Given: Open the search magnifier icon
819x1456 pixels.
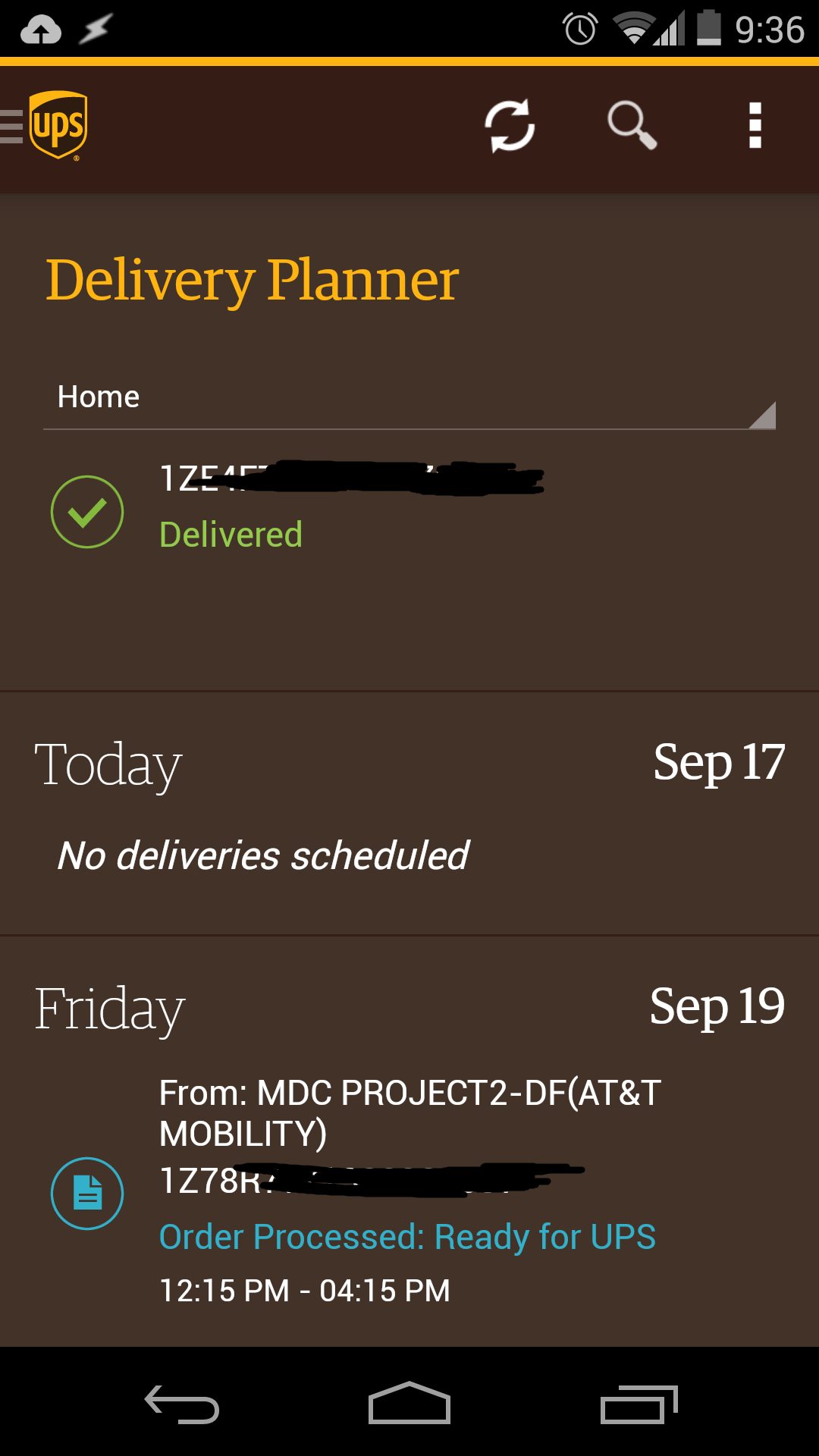Looking at the screenshot, I should pyautogui.click(x=632, y=126).
